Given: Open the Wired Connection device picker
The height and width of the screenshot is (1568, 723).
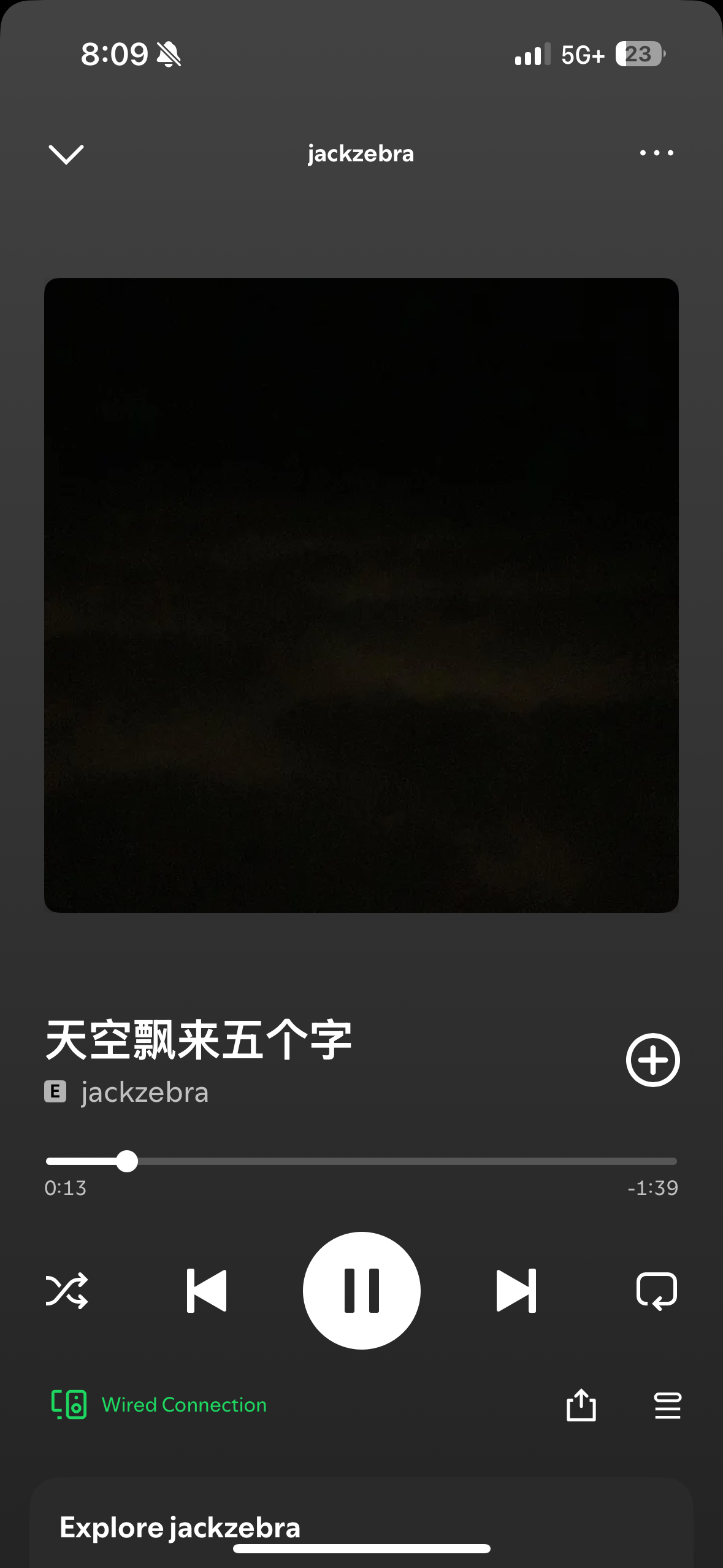Looking at the screenshot, I should coord(159,1405).
